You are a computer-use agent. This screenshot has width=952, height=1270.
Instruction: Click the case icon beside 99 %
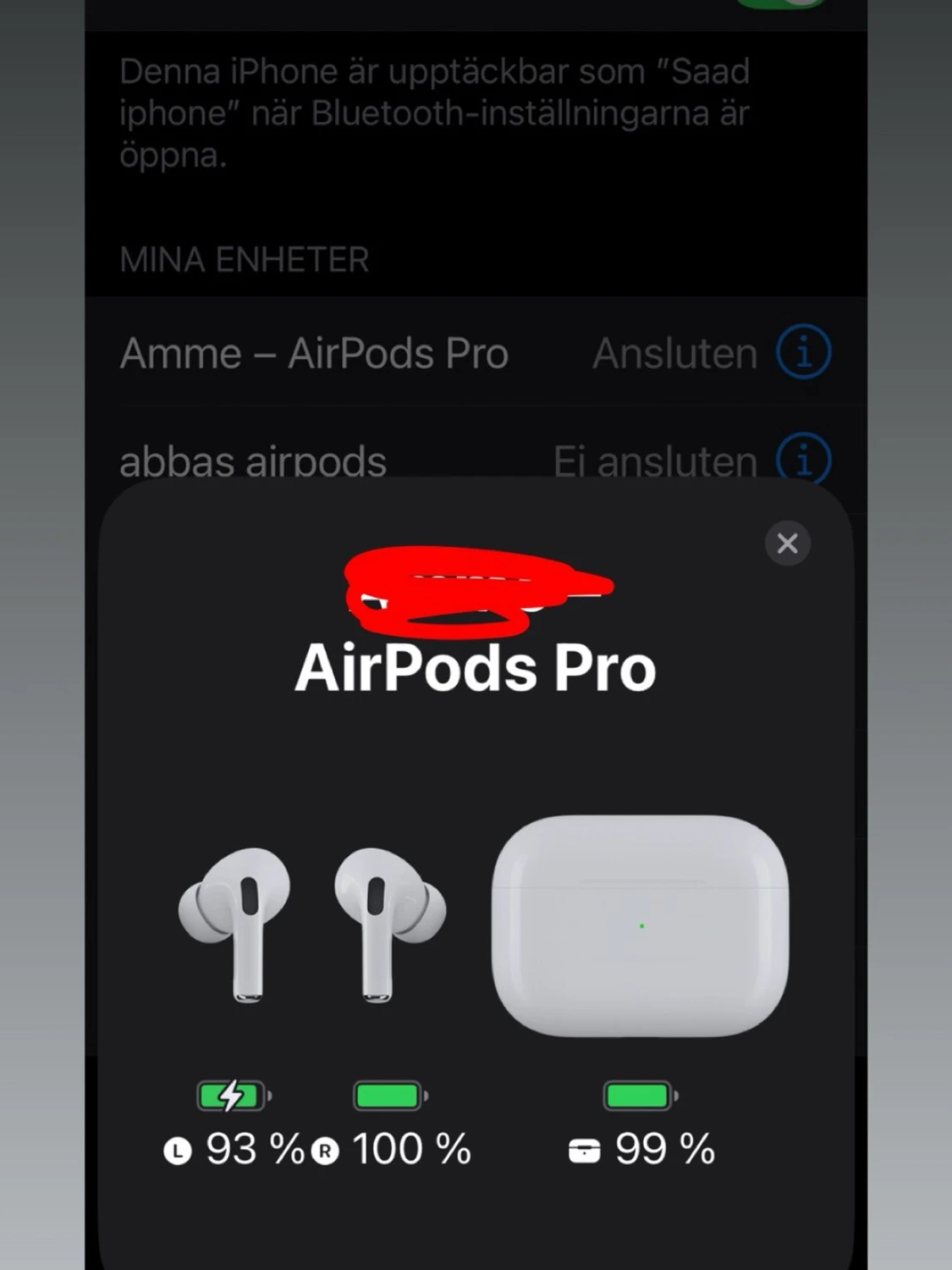coord(584,1149)
